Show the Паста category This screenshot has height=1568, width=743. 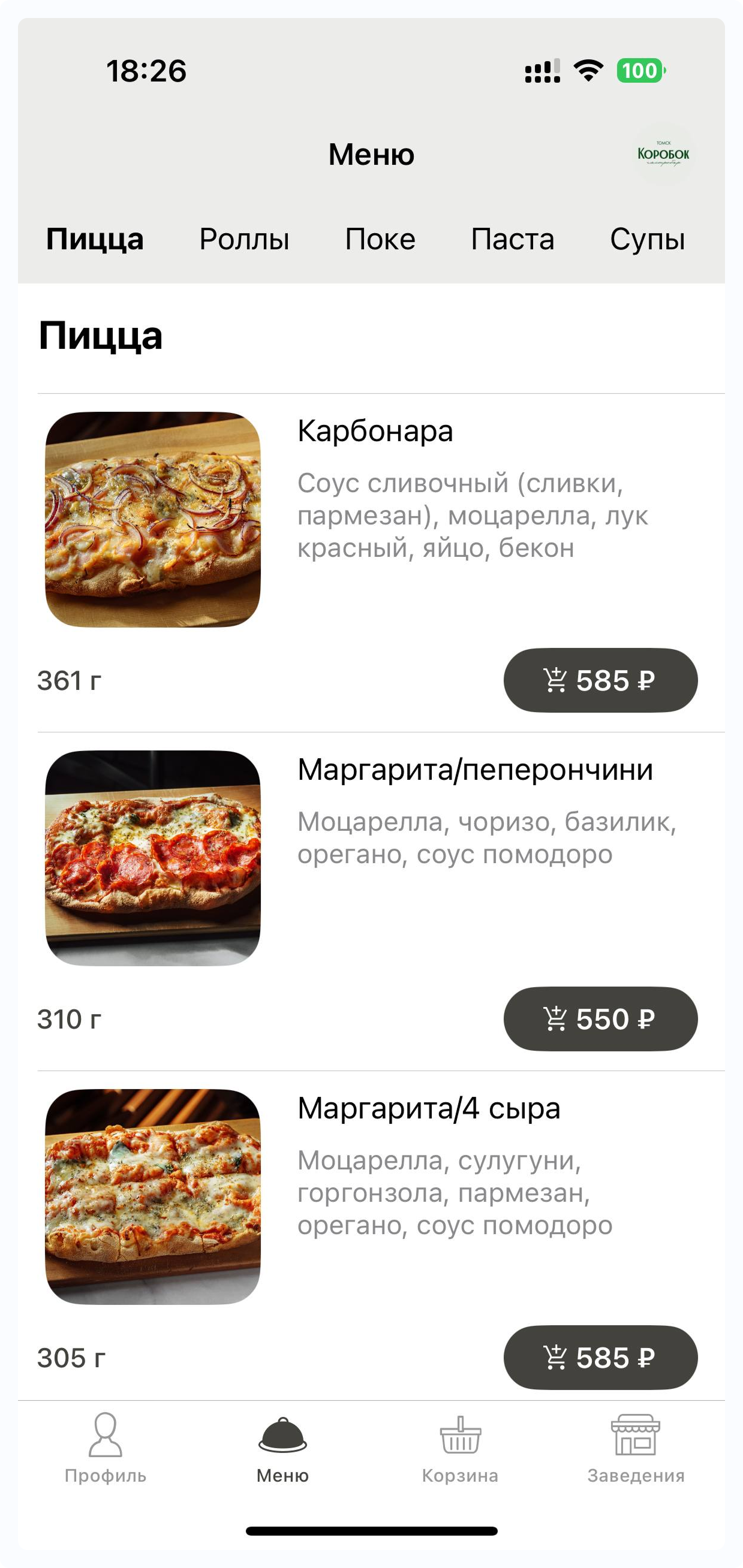[512, 239]
